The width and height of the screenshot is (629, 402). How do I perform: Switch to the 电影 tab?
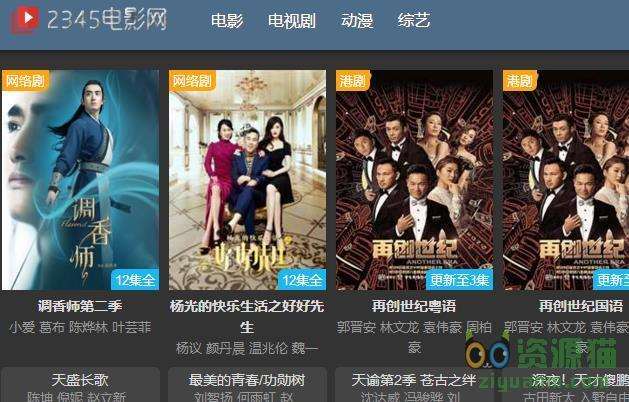pos(227,20)
